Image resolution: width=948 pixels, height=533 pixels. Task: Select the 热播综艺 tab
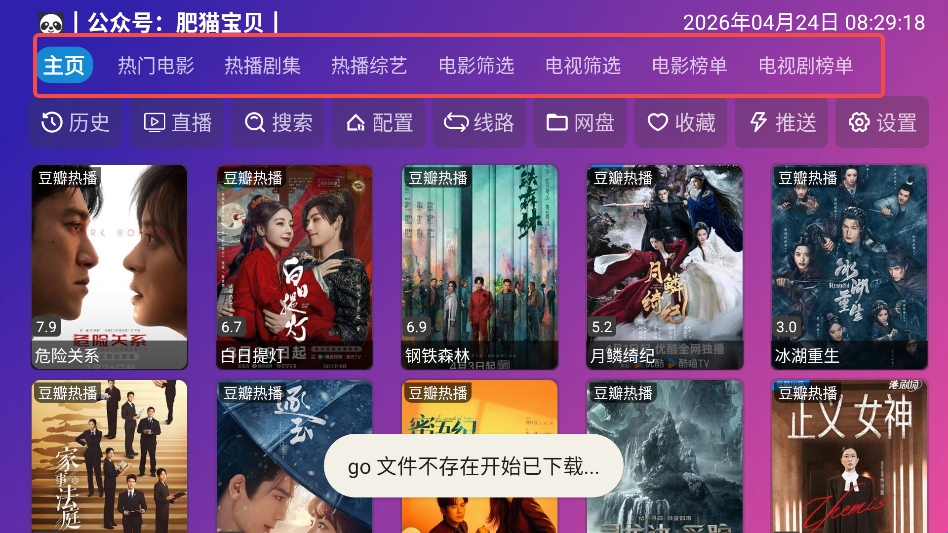[x=369, y=66]
